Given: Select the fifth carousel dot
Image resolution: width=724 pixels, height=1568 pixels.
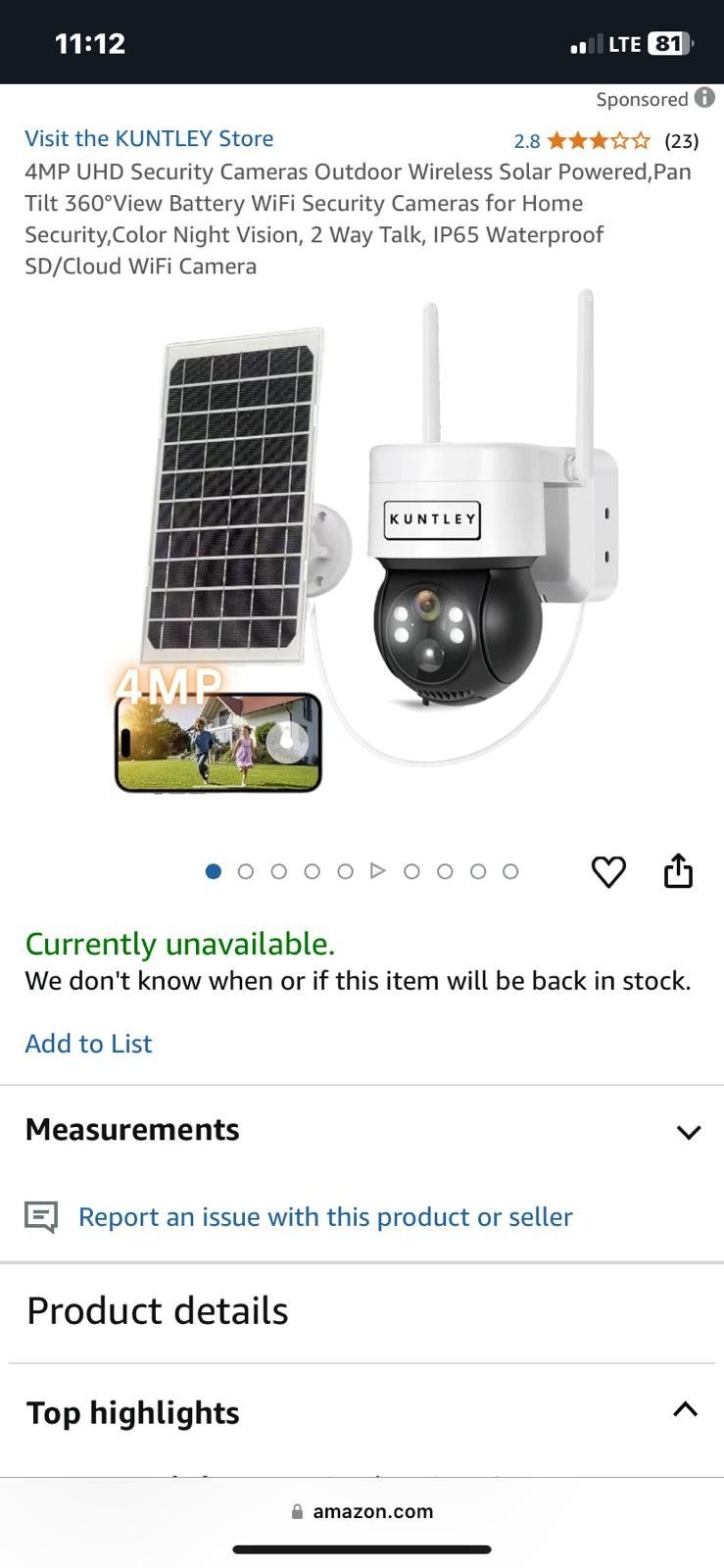Looking at the screenshot, I should click(x=345, y=871).
